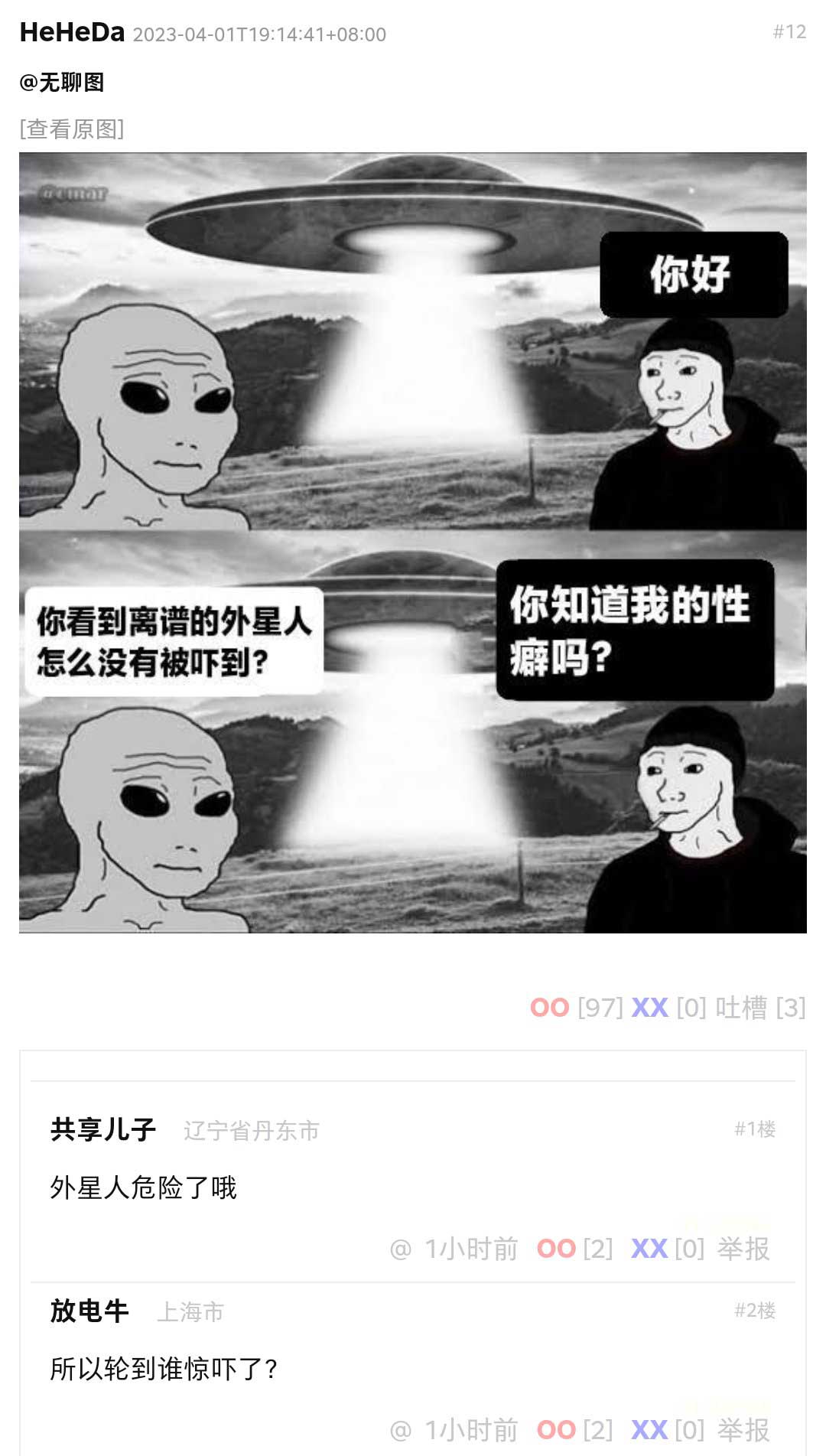
Task: Reply with @ to 共享儿子's comment
Action: pos(401,1249)
